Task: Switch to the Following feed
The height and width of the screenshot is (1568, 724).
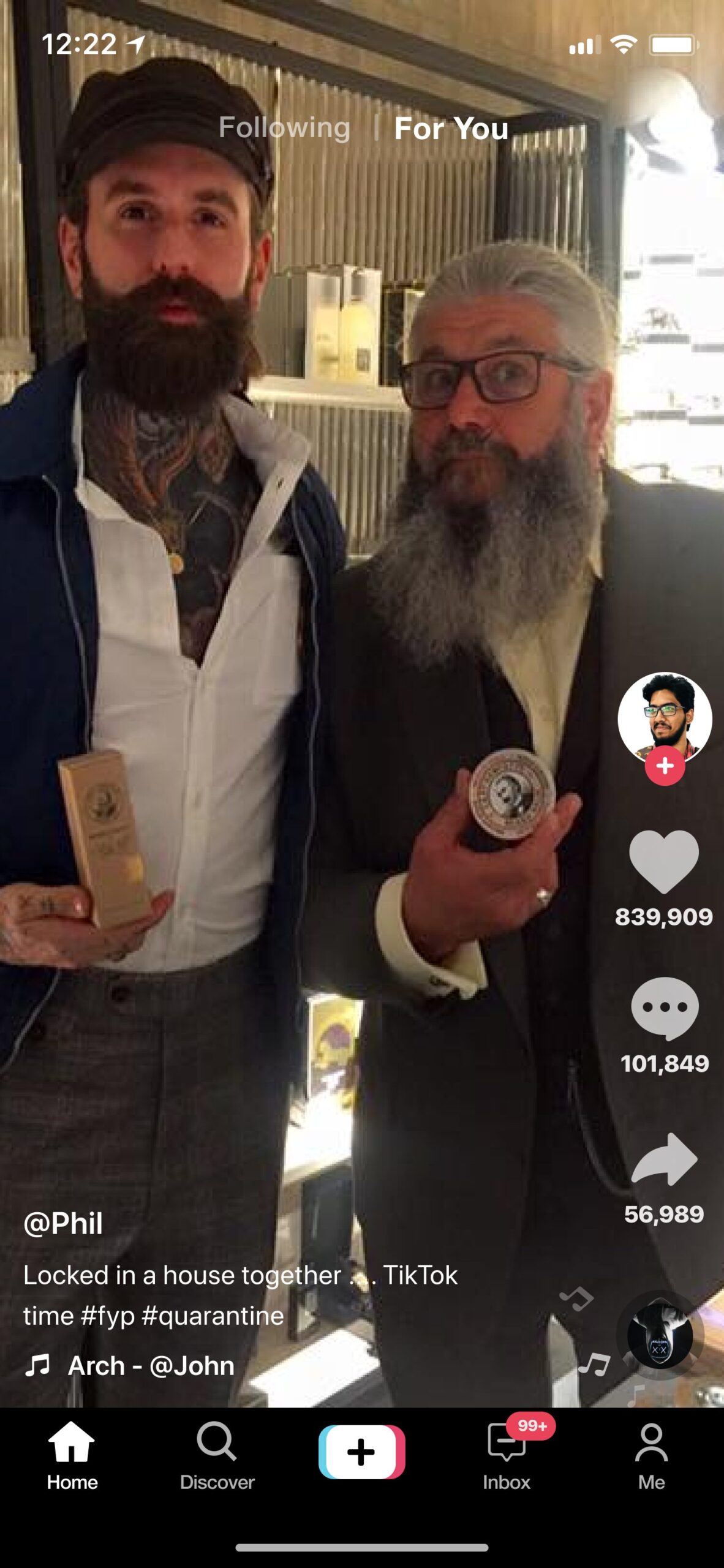Action: click(284, 128)
